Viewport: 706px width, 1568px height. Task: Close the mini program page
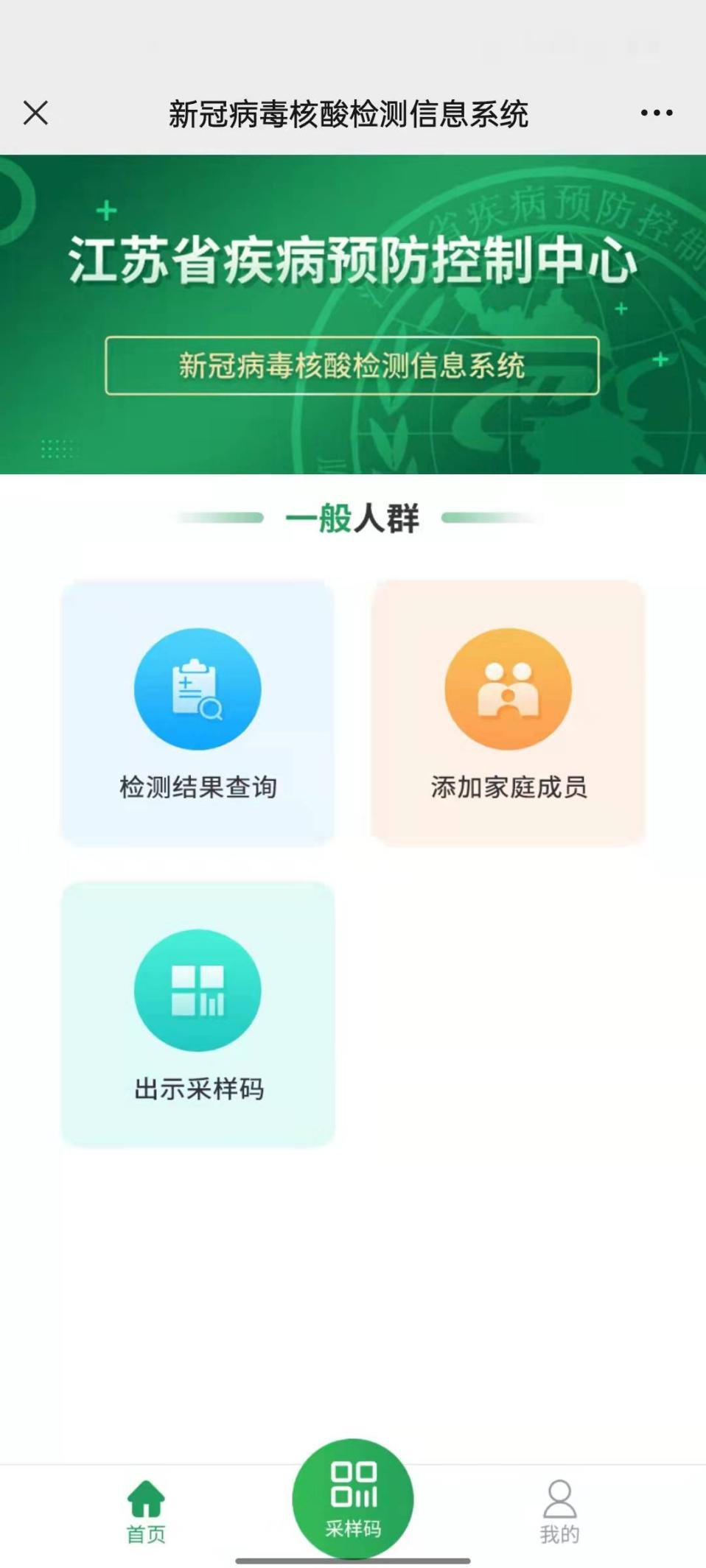pos(35,113)
